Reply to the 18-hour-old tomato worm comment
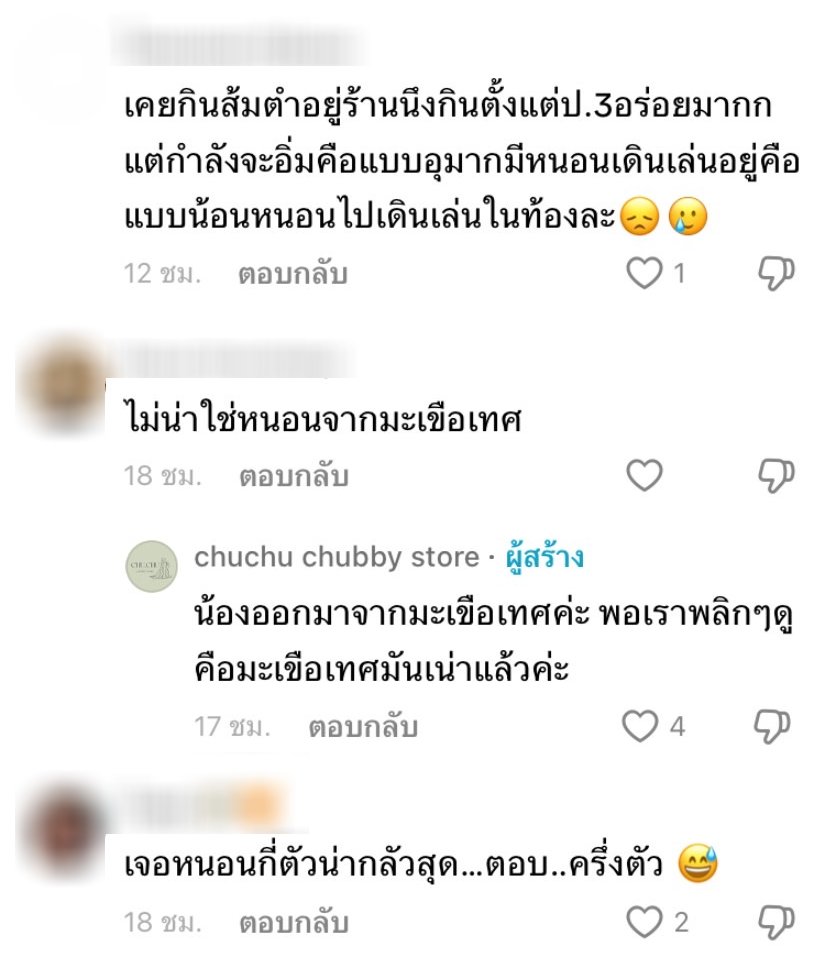The width and height of the screenshot is (828, 960). 293,477
